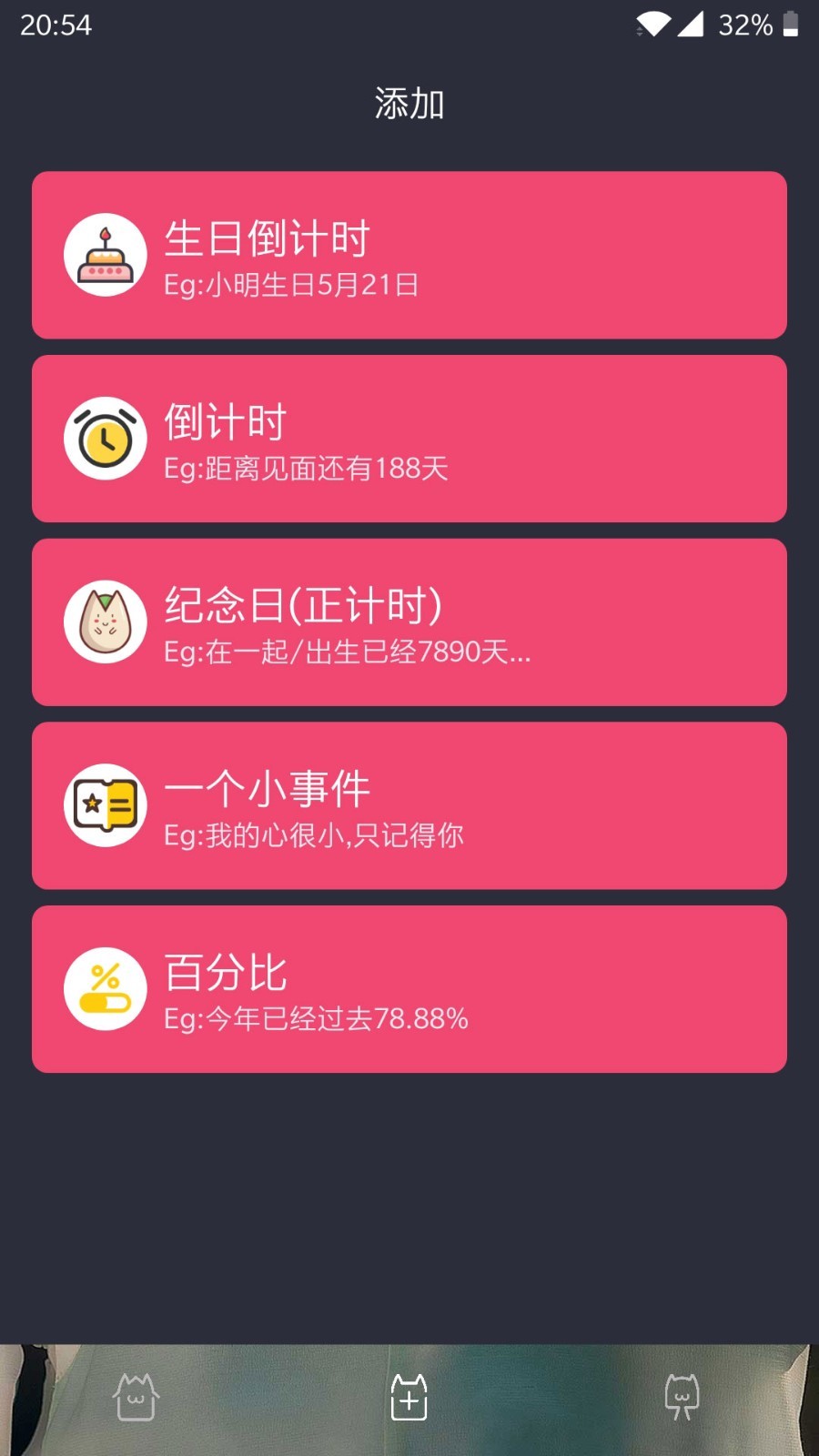The height and width of the screenshot is (1456, 819).
Task: Tap the percentage icon on 百分比 card
Action: point(105,989)
